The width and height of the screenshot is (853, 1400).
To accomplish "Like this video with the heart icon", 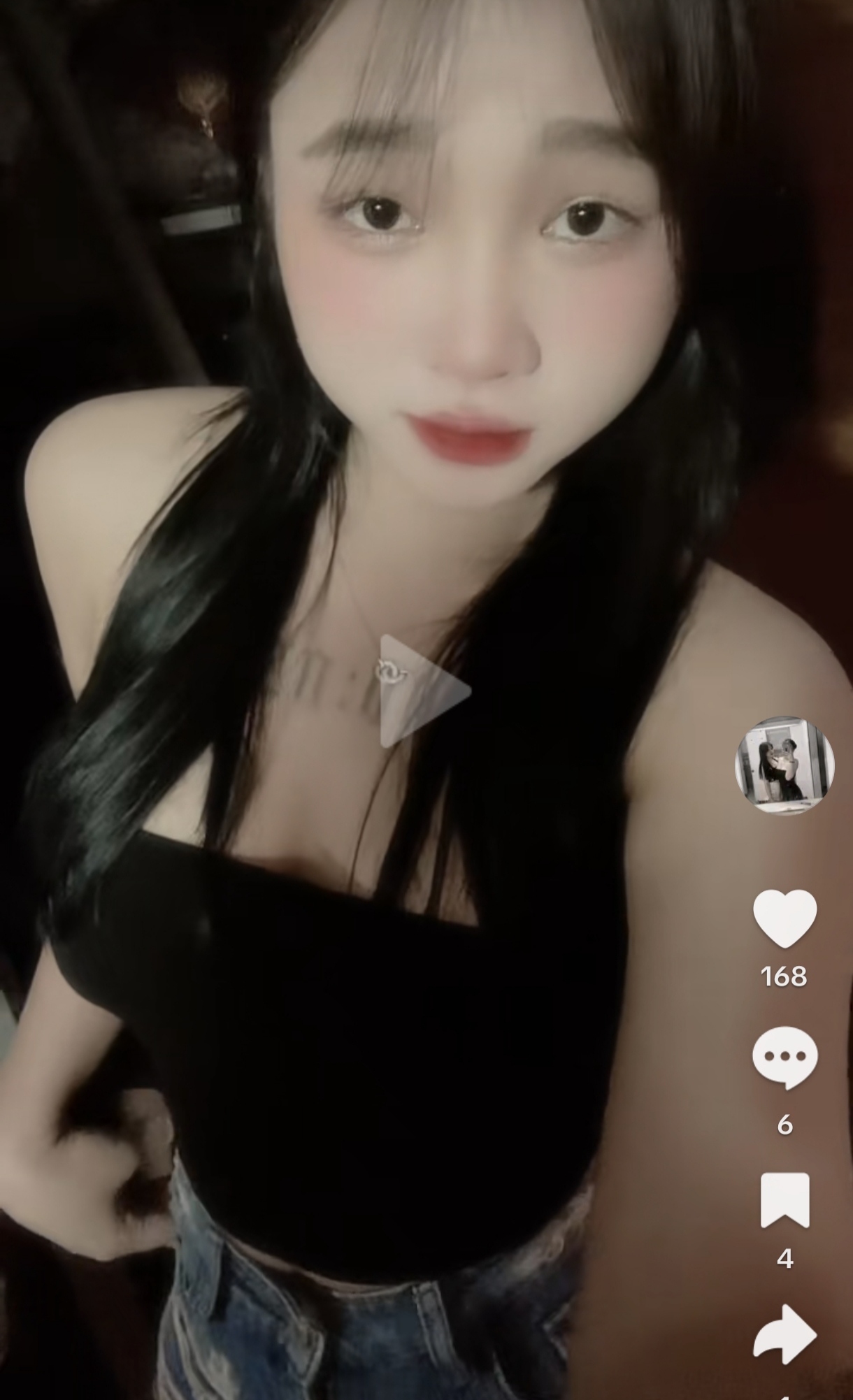I will pyautogui.click(x=784, y=918).
